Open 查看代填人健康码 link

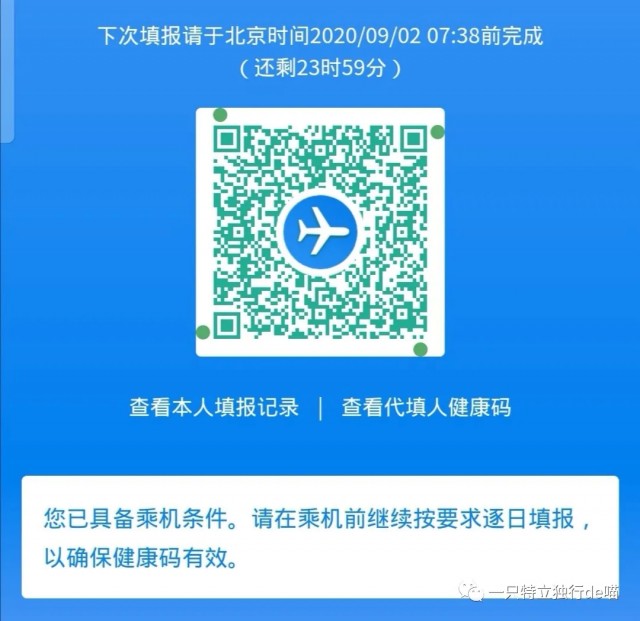(x=426, y=408)
